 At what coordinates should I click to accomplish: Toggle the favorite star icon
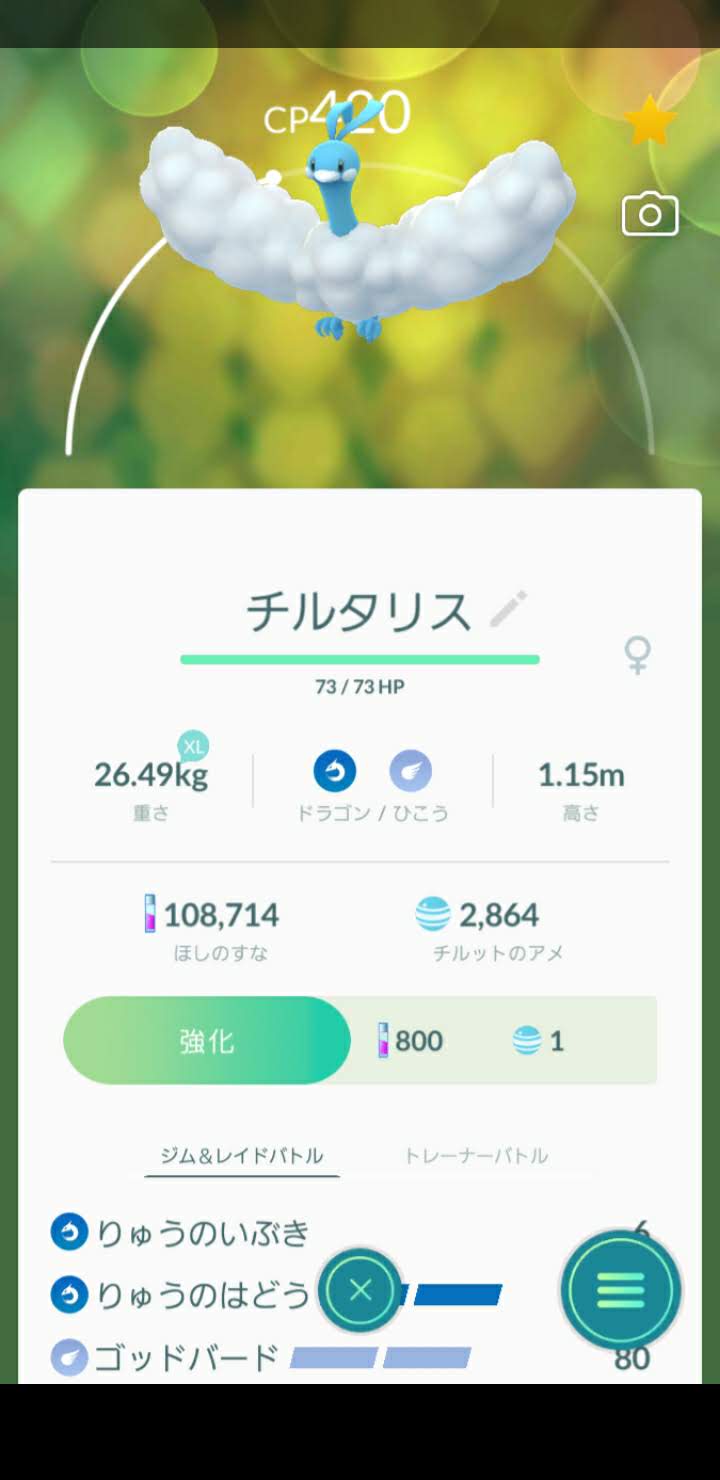point(649,121)
